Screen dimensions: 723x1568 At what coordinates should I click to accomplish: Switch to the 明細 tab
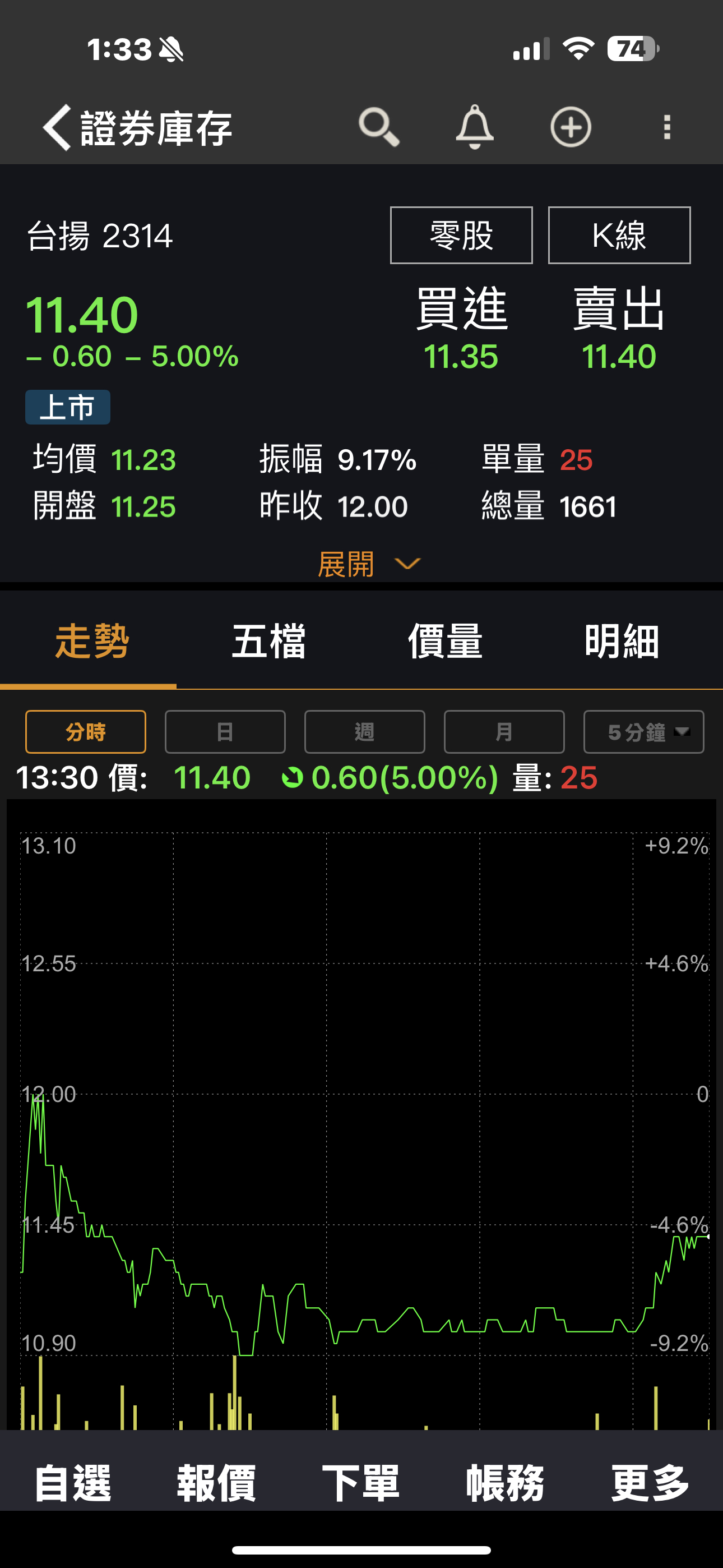tap(622, 642)
